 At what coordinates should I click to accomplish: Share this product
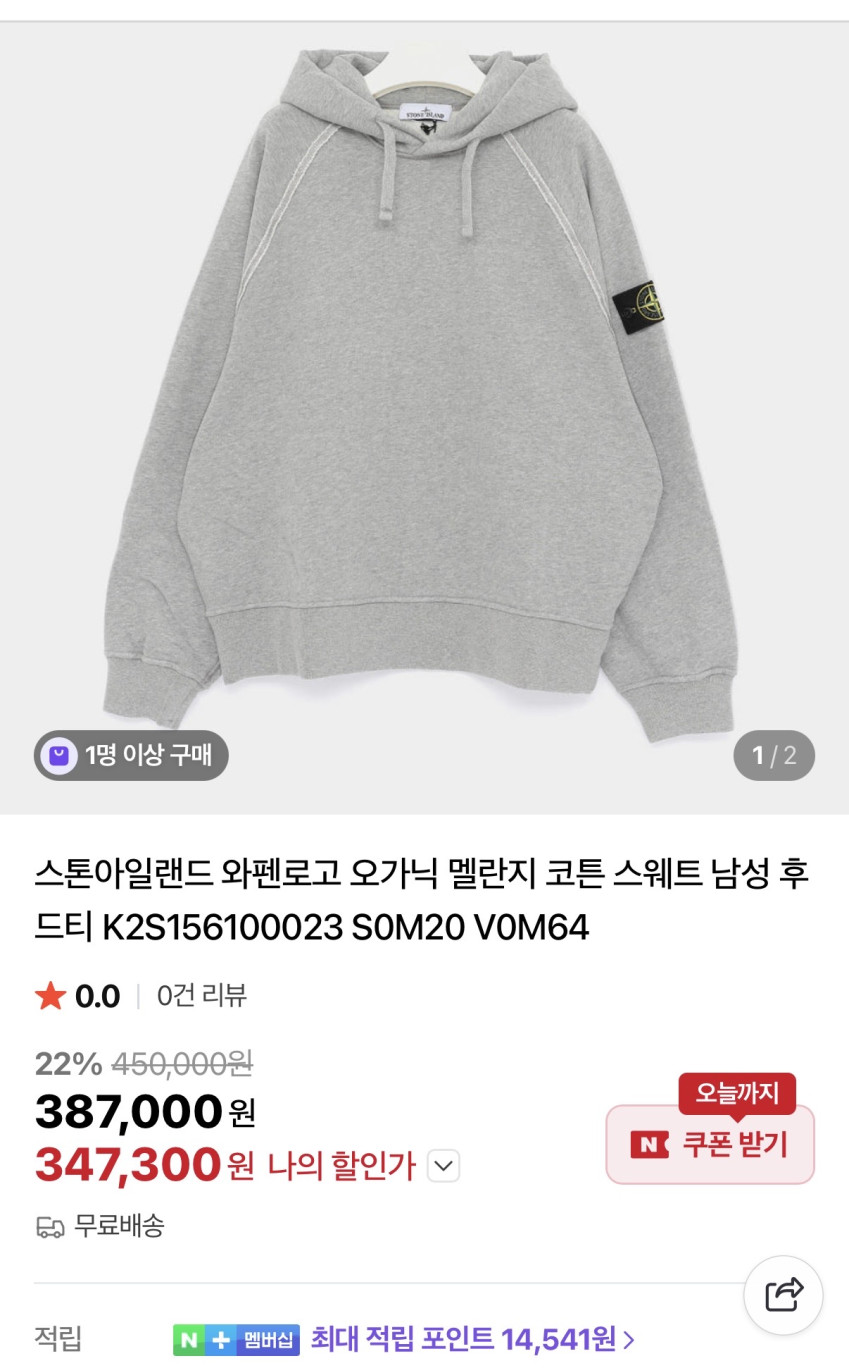783,1295
